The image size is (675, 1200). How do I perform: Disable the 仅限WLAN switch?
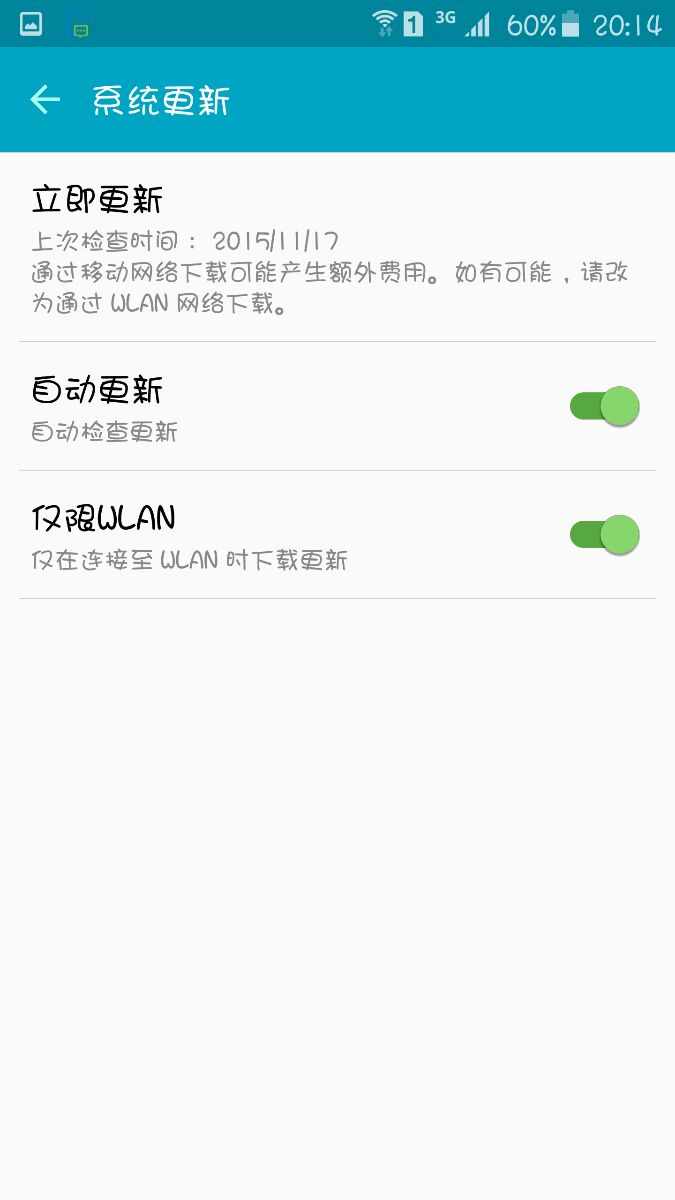(604, 535)
